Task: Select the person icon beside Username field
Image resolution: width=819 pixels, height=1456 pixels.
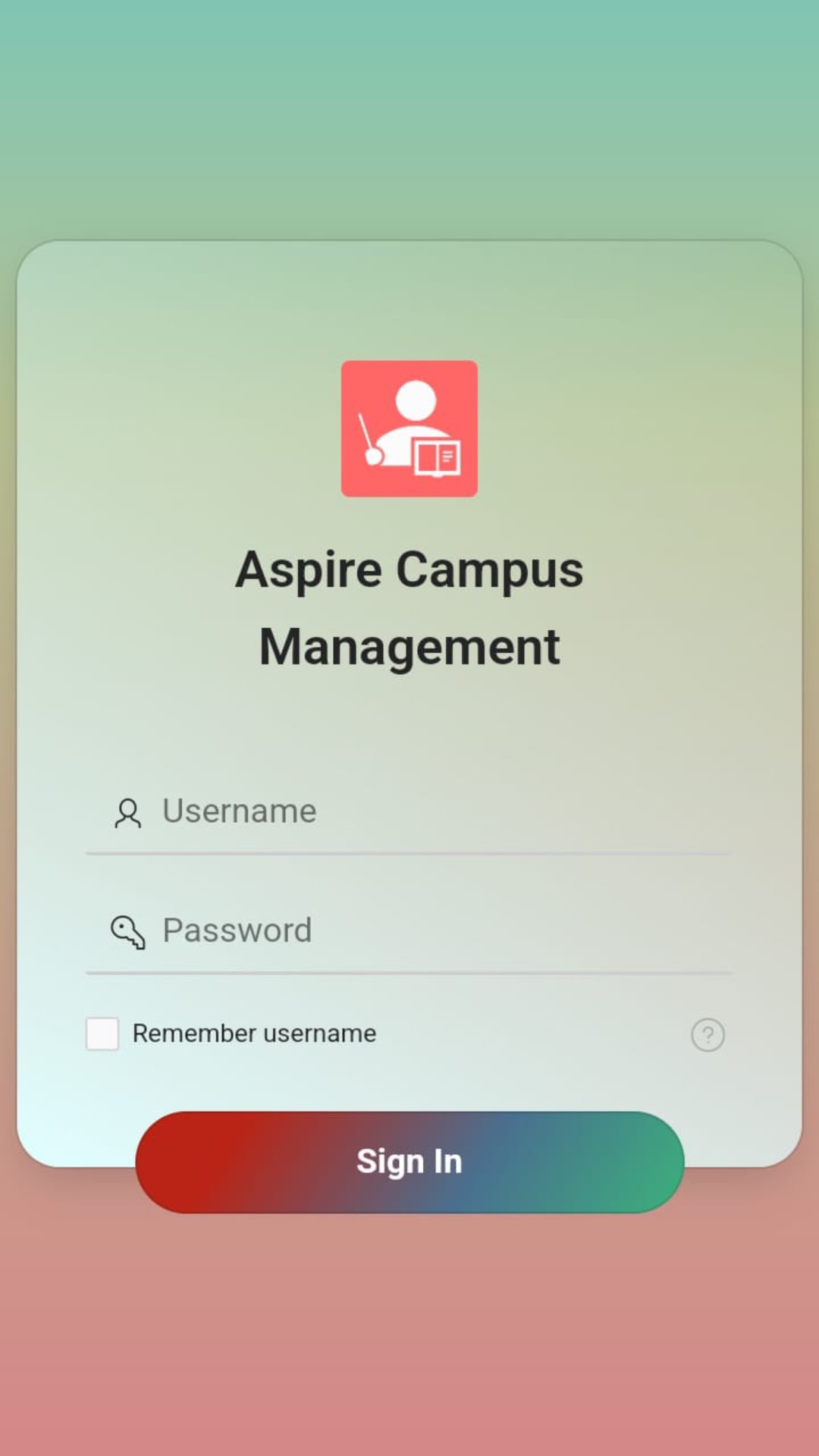Action: tap(127, 813)
